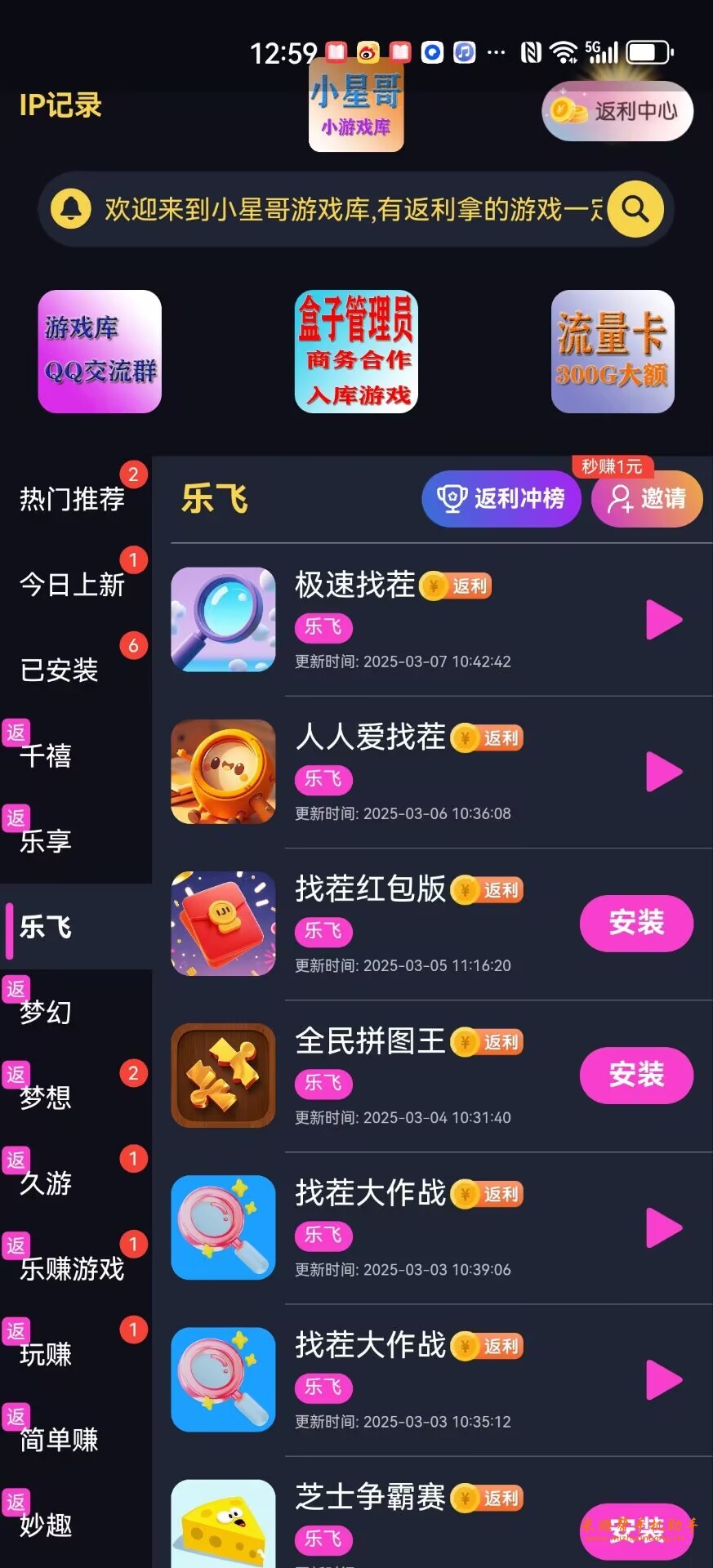The height and width of the screenshot is (1568, 713).
Task: Open the 返利冲榜 leaderboard
Action: pyautogui.click(x=501, y=498)
